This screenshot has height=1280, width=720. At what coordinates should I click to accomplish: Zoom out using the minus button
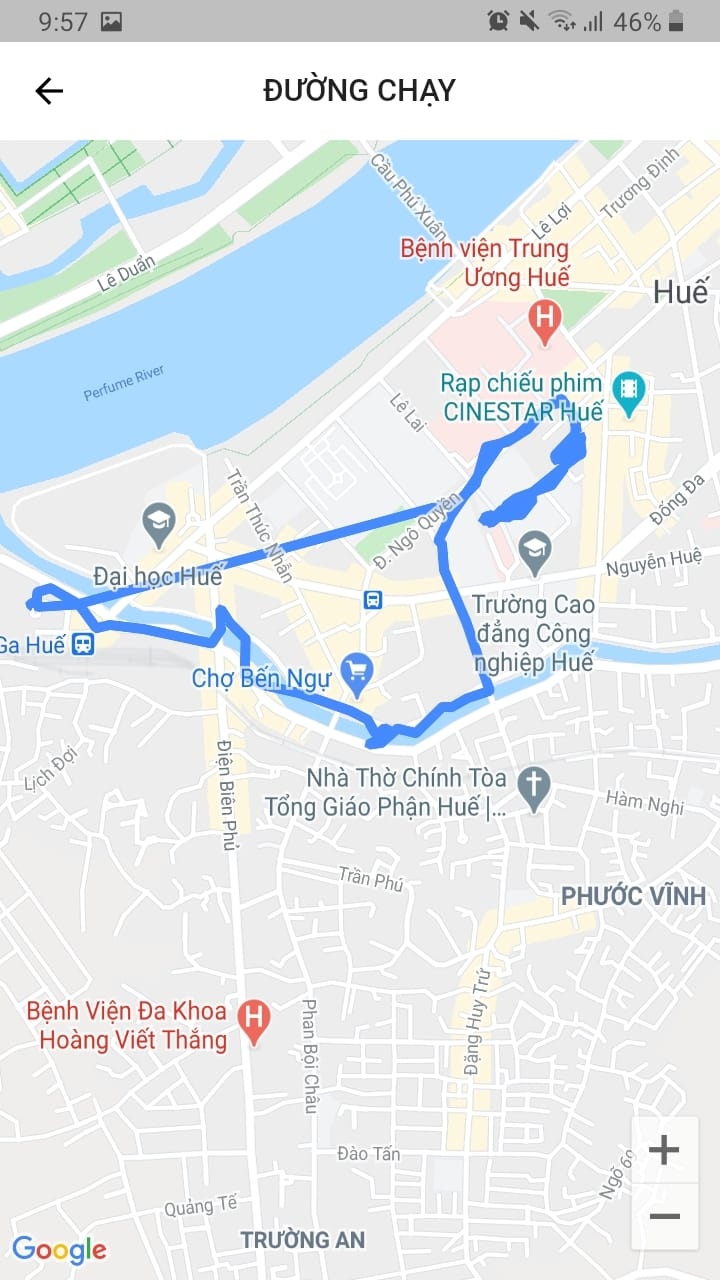(x=663, y=1217)
